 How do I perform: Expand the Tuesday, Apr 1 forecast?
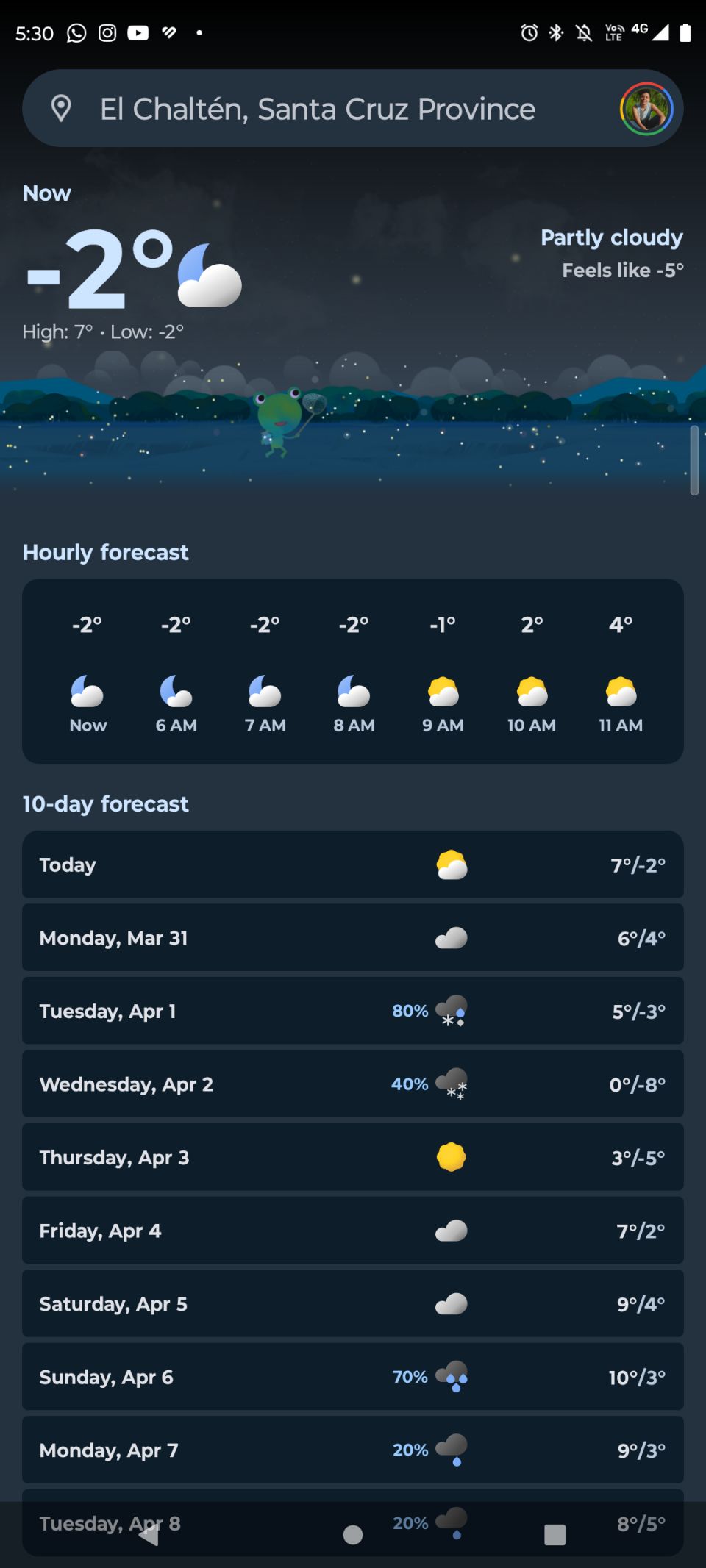[353, 1011]
